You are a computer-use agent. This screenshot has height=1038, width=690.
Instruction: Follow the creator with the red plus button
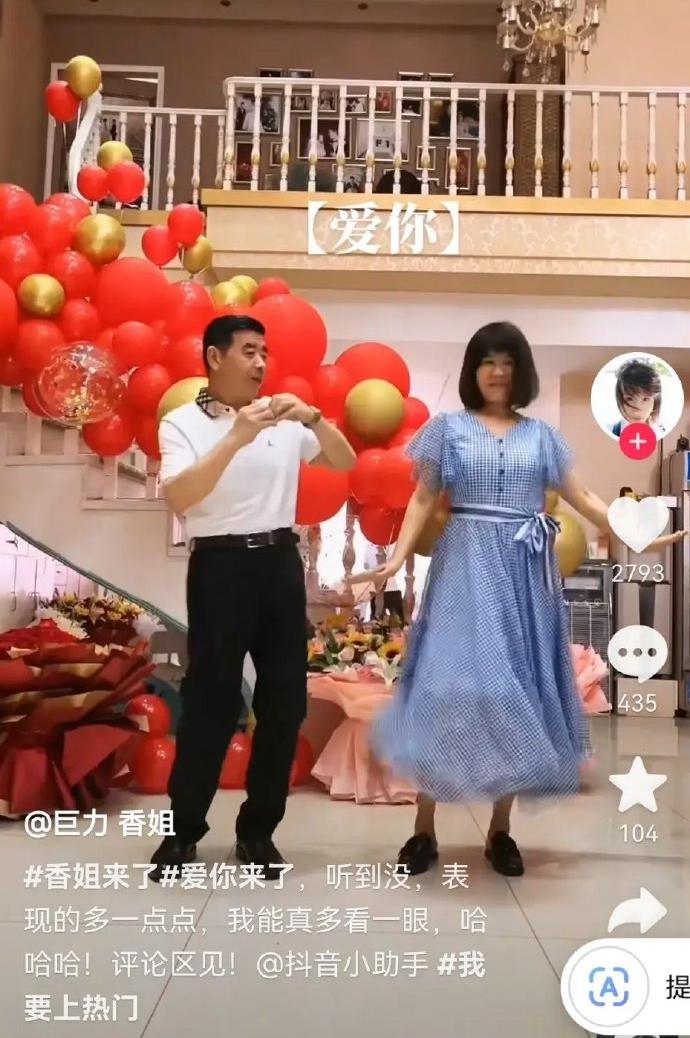pos(637,441)
